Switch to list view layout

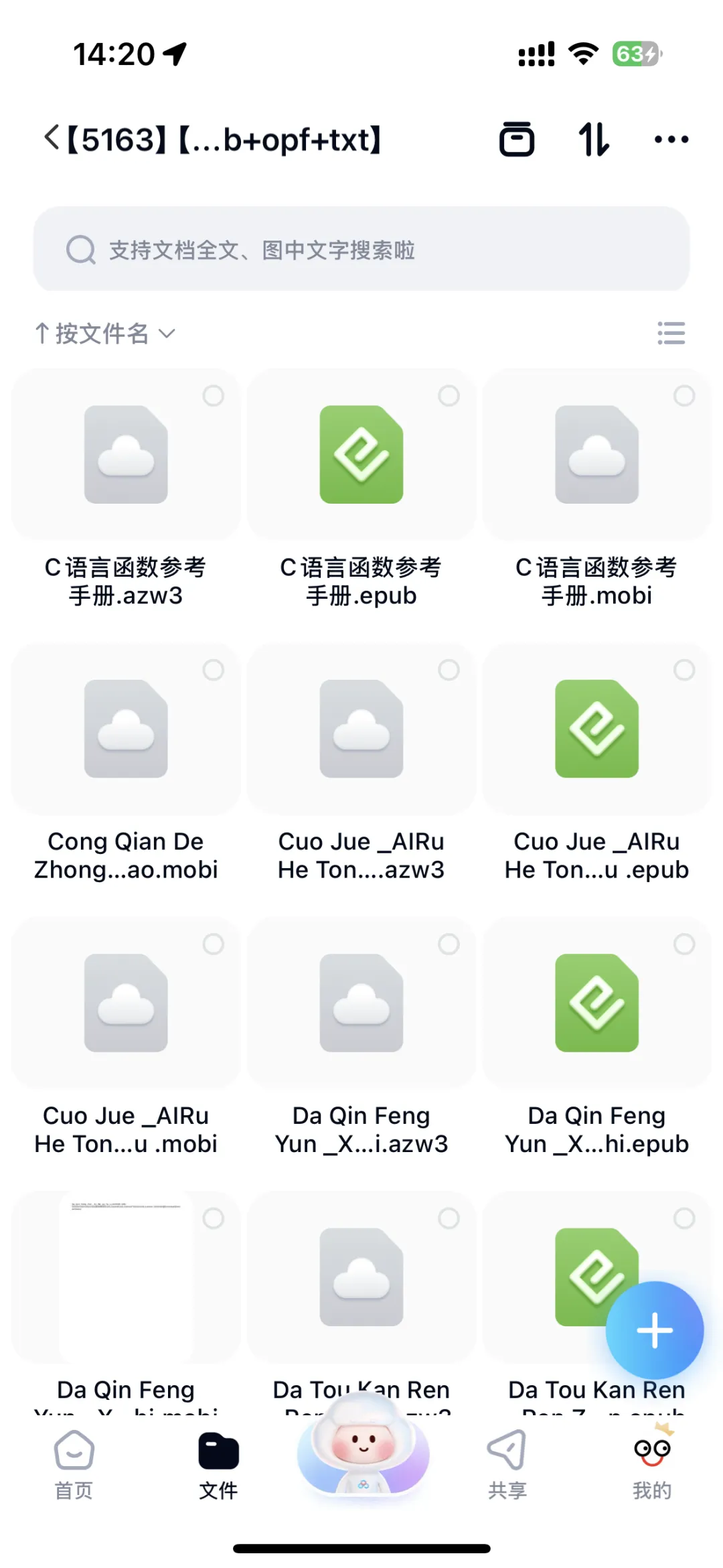[x=671, y=333]
